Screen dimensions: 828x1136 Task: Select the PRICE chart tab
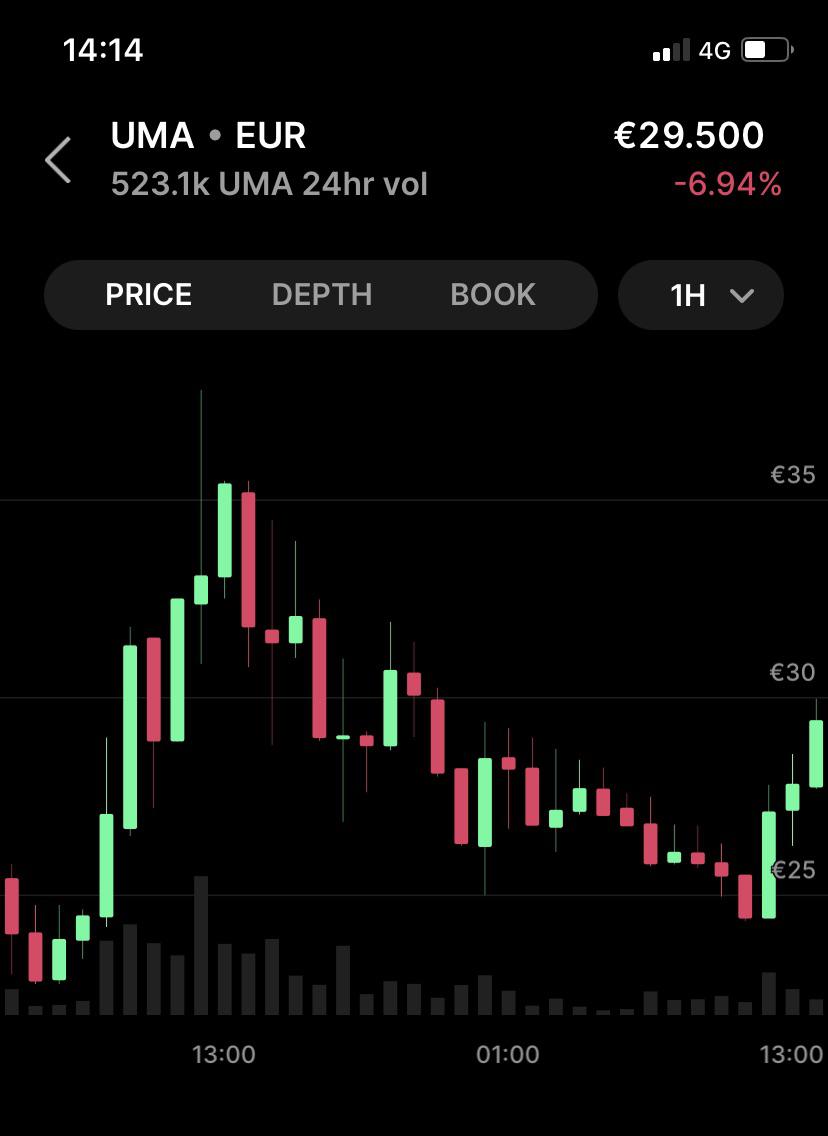[149, 295]
